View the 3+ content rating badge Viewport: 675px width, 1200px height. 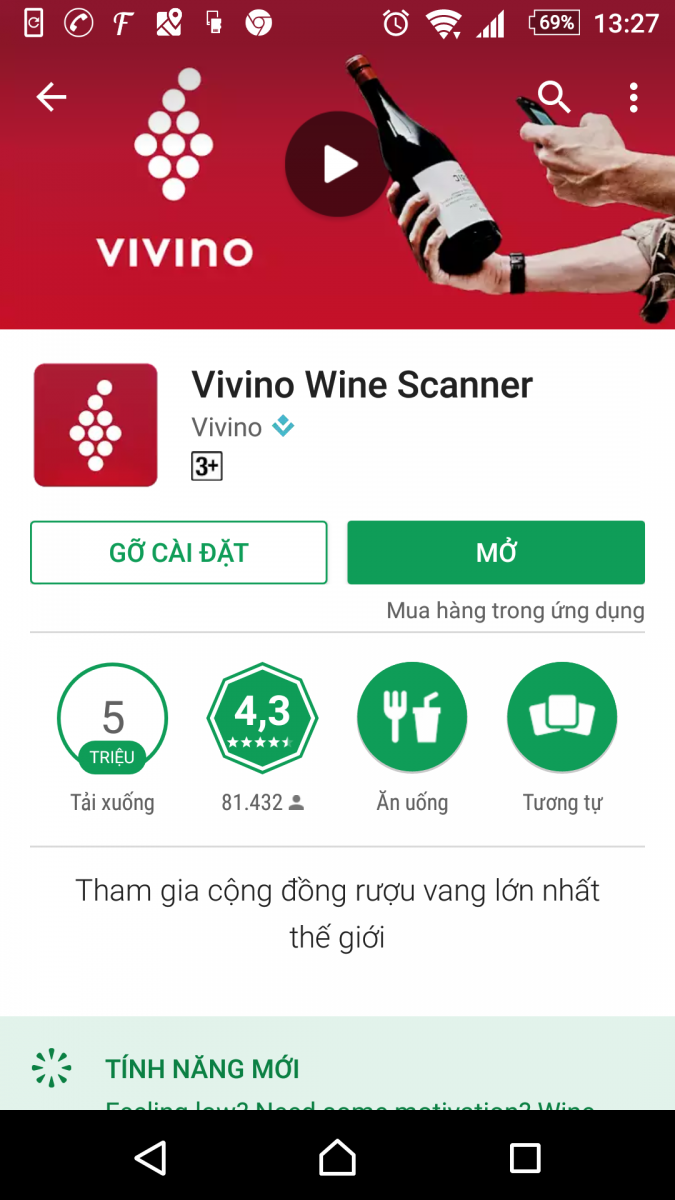click(207, 466)
